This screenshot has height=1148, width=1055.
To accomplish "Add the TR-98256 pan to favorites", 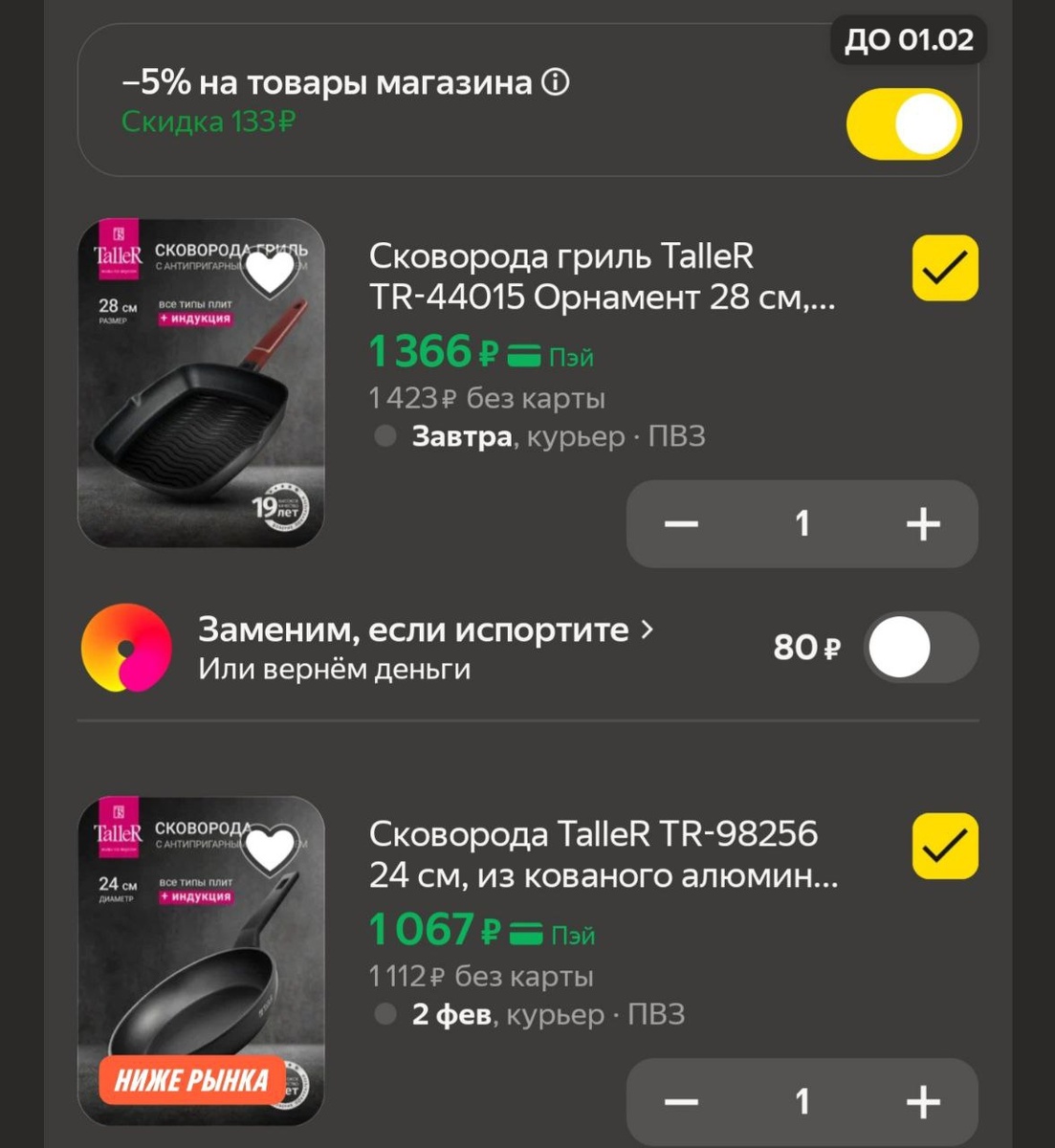I will (271, 850).
